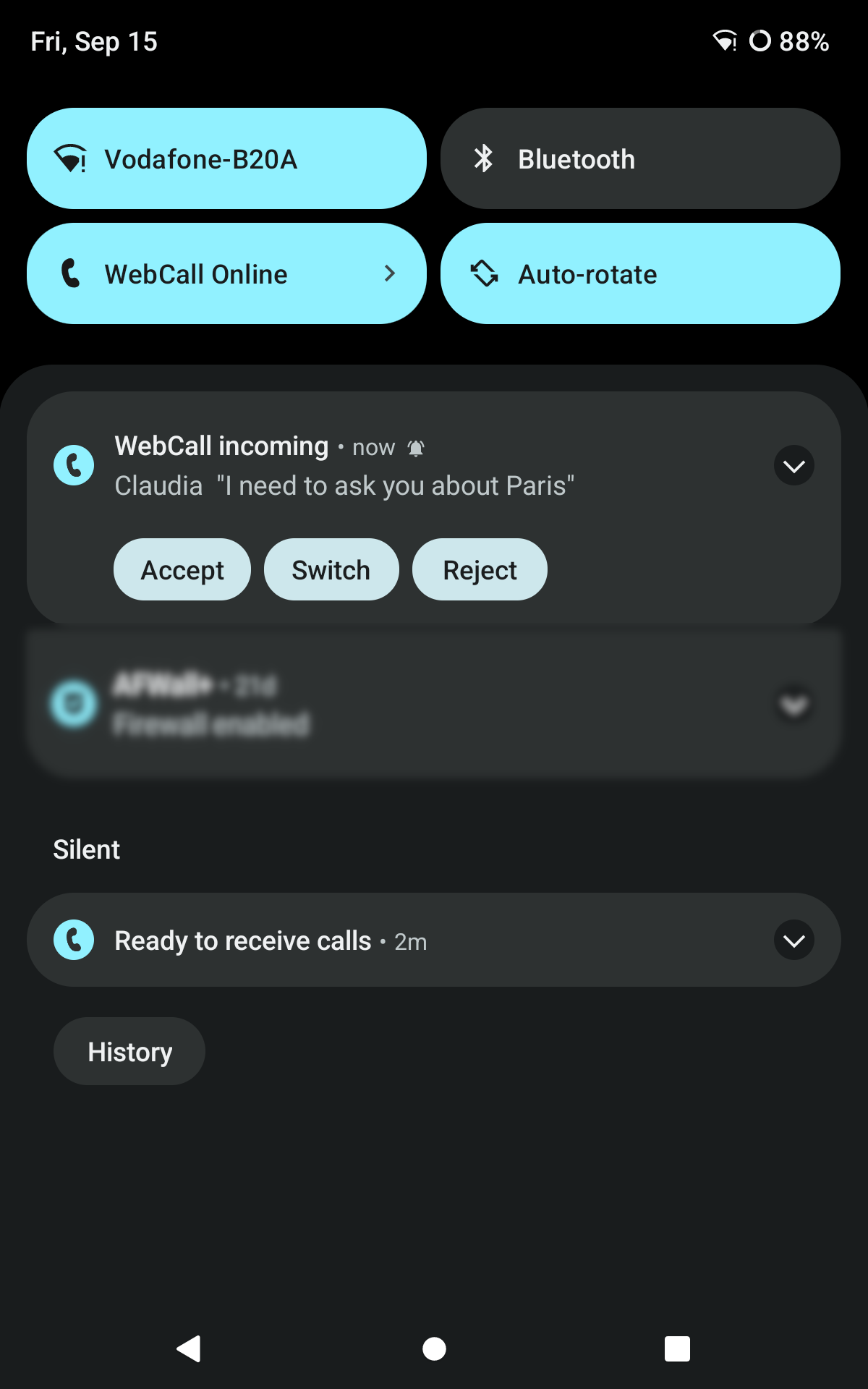The width and height of the screenshot is (868, 1389).
Task: Expand the blurred firewall notification
Action: click(x=794, y=704)
